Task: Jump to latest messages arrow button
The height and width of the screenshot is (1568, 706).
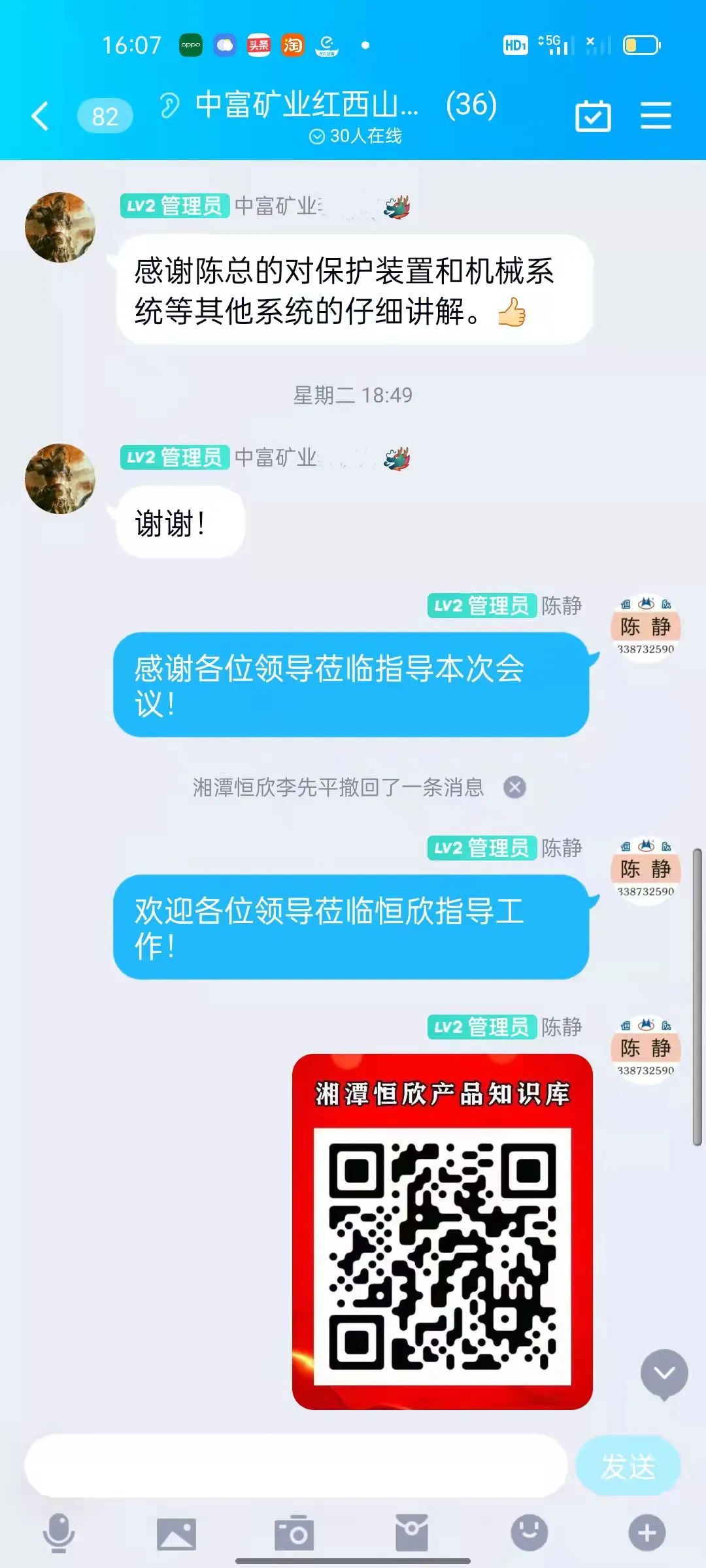Action: coord(664,1373)
